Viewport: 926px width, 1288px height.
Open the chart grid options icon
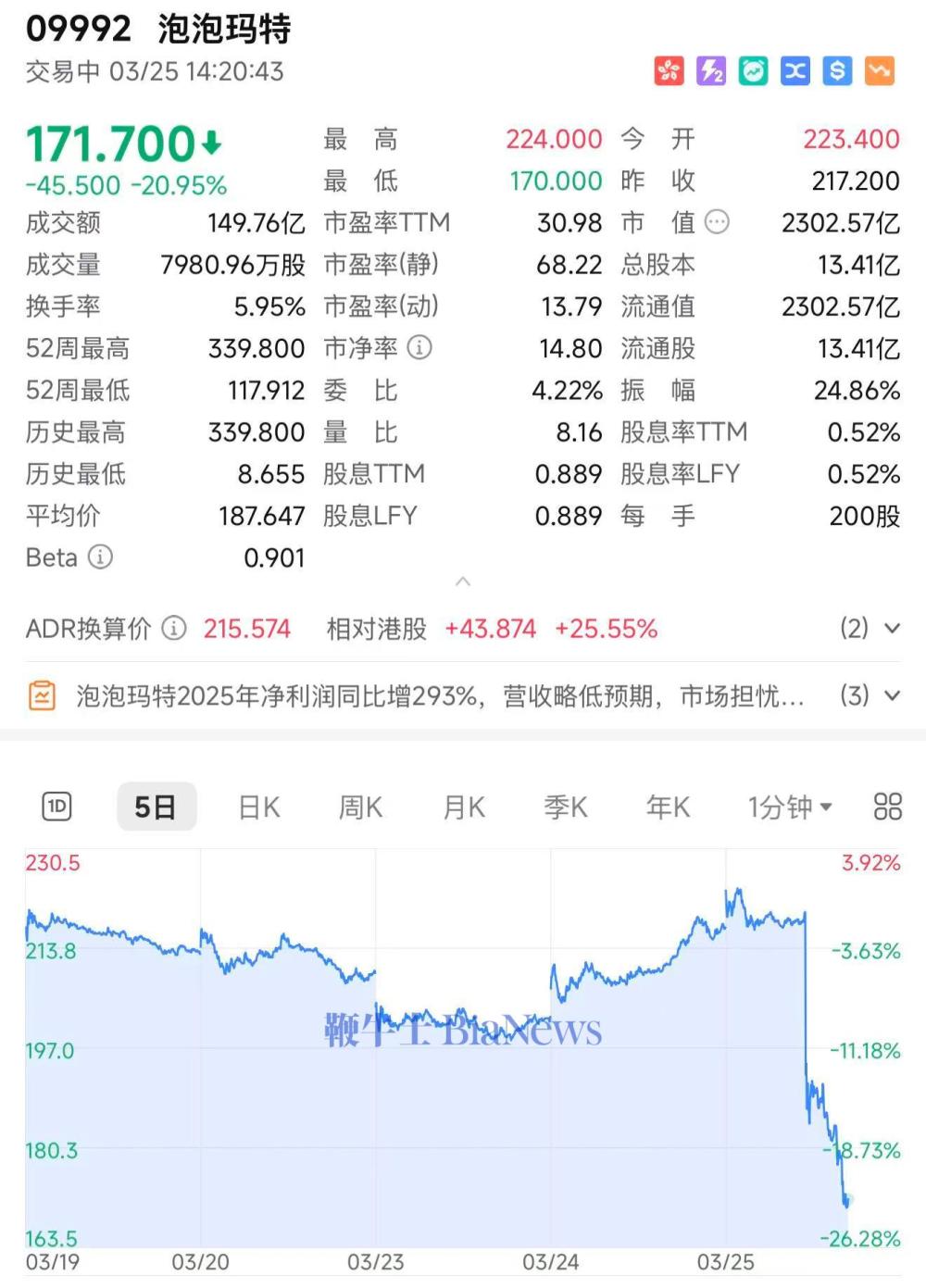tap(887, 807)
